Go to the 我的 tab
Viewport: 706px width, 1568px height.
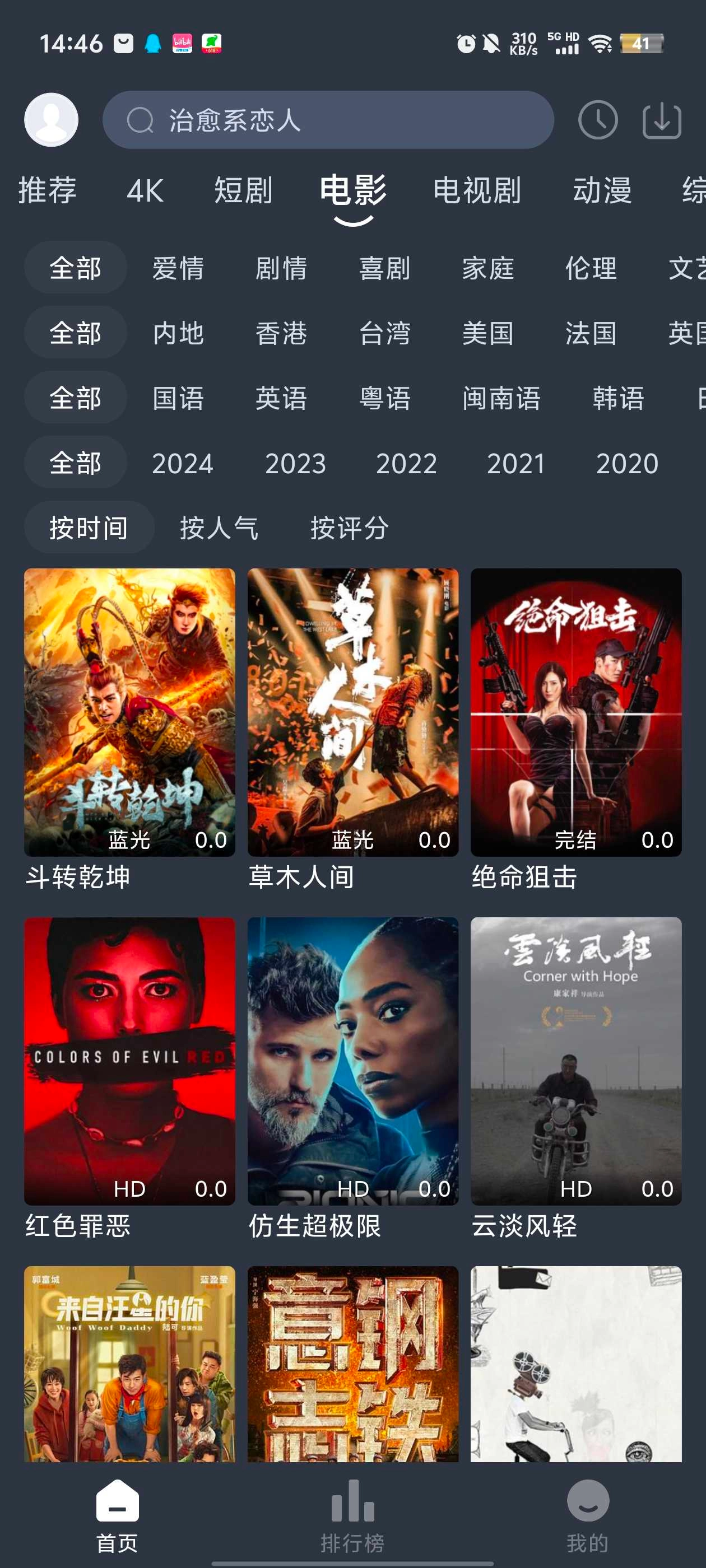(x=587, y=1516)
